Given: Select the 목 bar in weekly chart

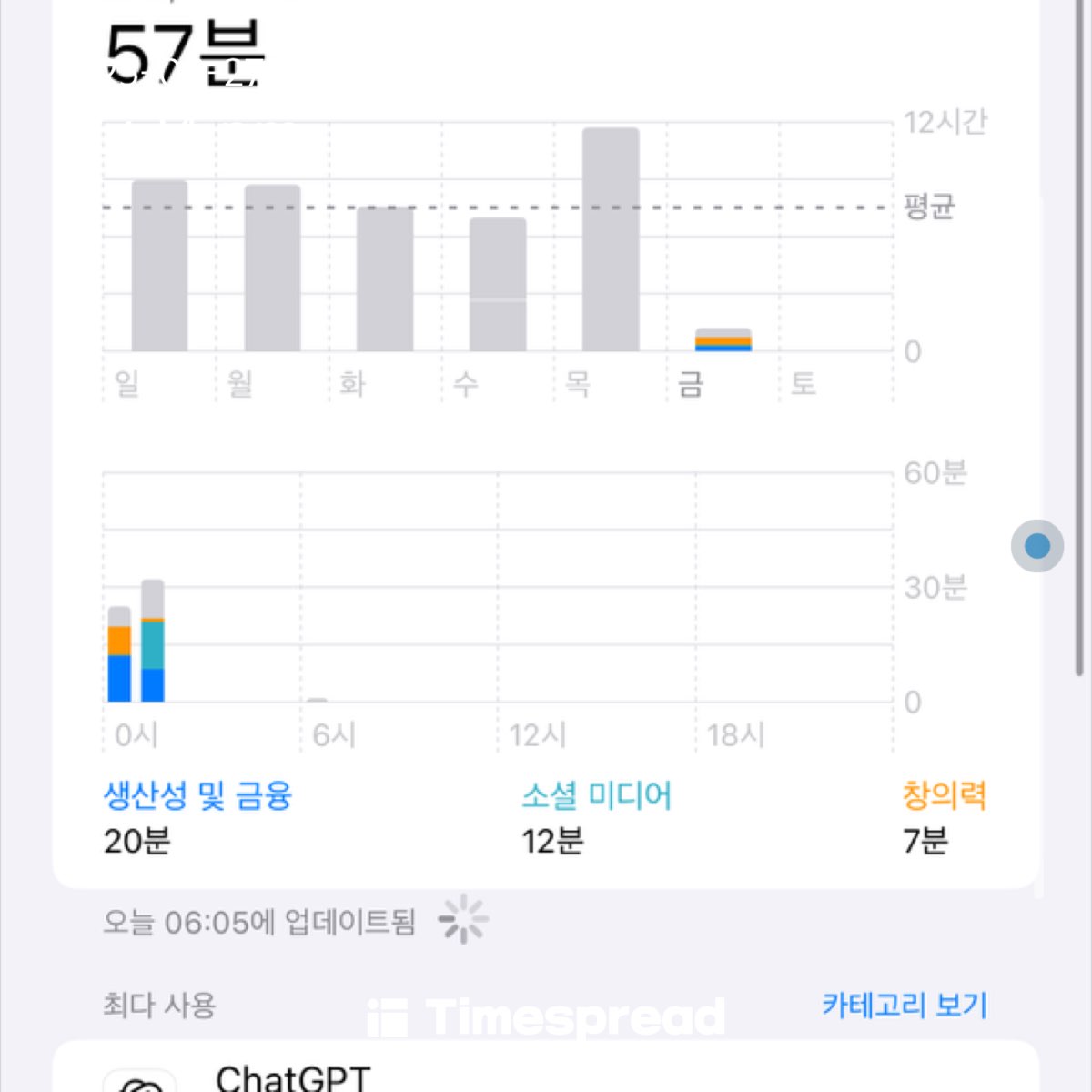Looking at the screenshot, I should click(611, 239).
